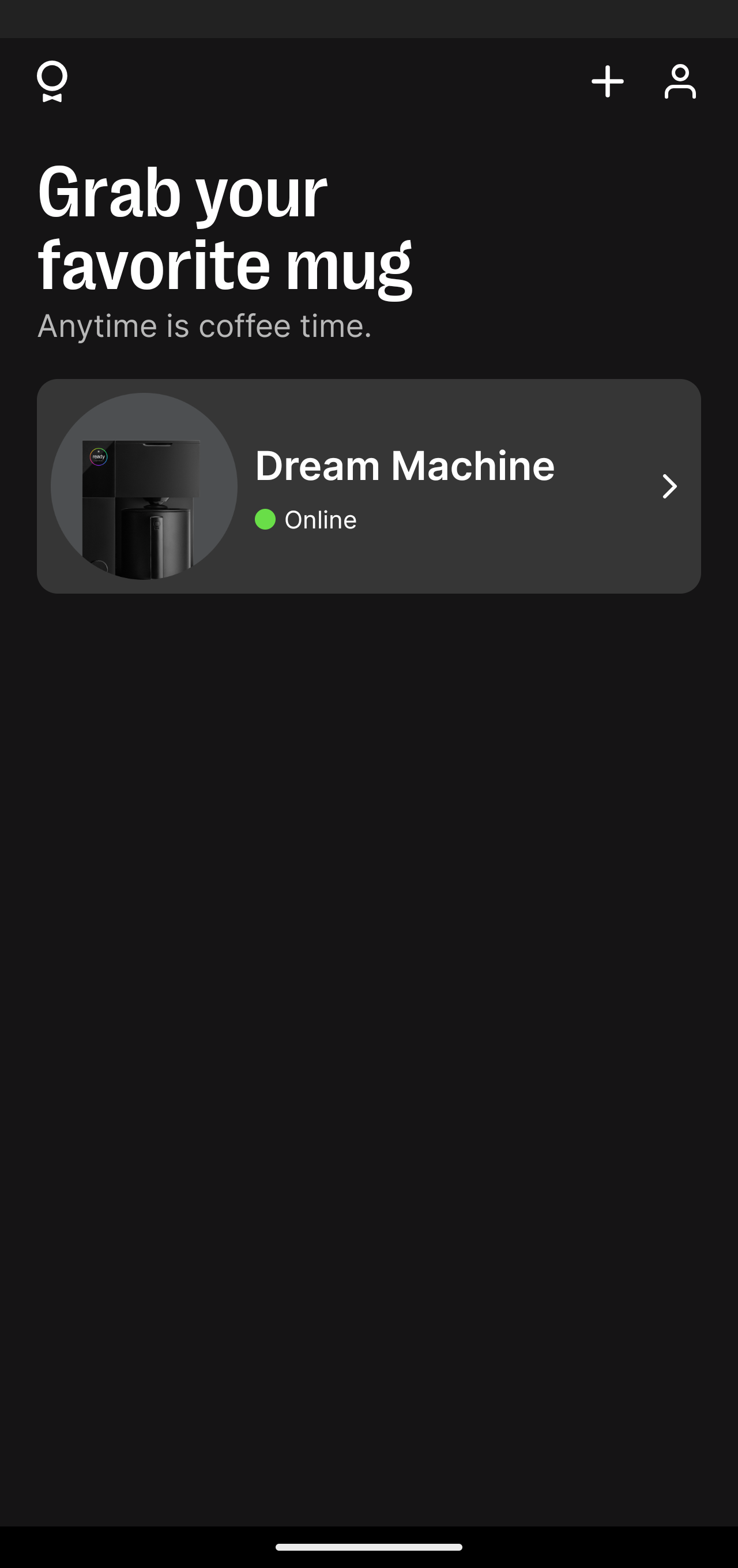The image size is (738, 1568).
Task: Tap the logo icon in the top corner
Action: [52, 82]
